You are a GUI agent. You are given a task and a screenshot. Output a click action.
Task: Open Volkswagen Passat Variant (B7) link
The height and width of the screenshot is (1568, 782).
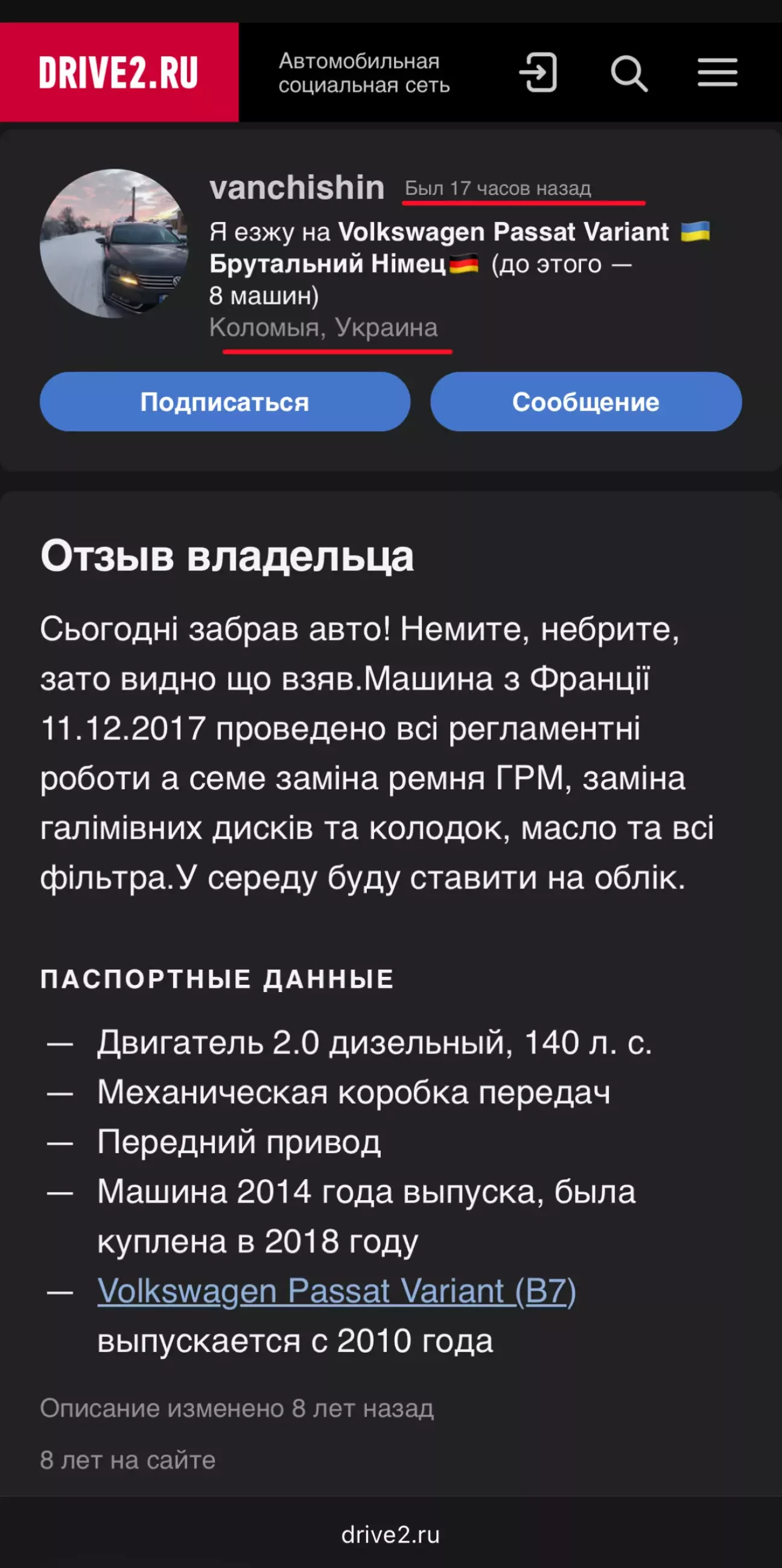(336, 1290)
